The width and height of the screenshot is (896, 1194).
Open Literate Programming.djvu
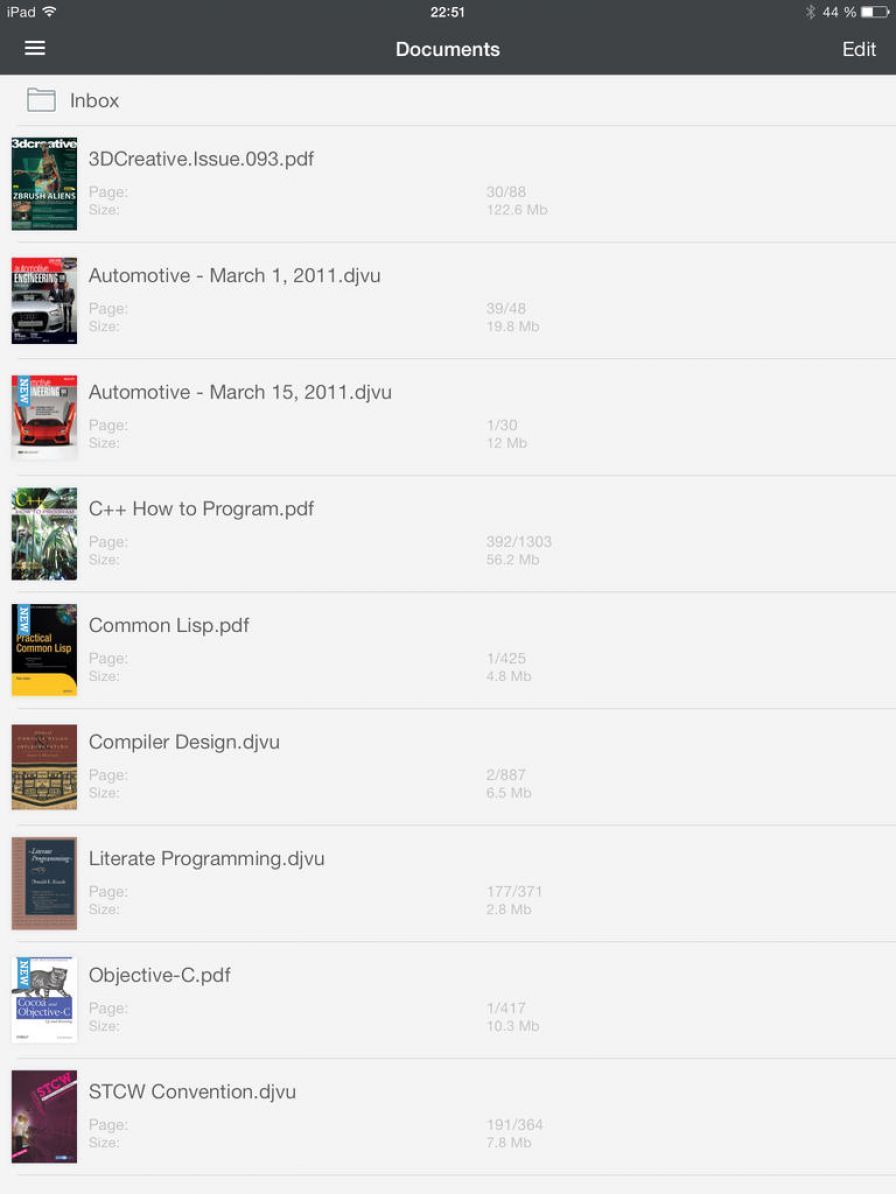point(206,859)
